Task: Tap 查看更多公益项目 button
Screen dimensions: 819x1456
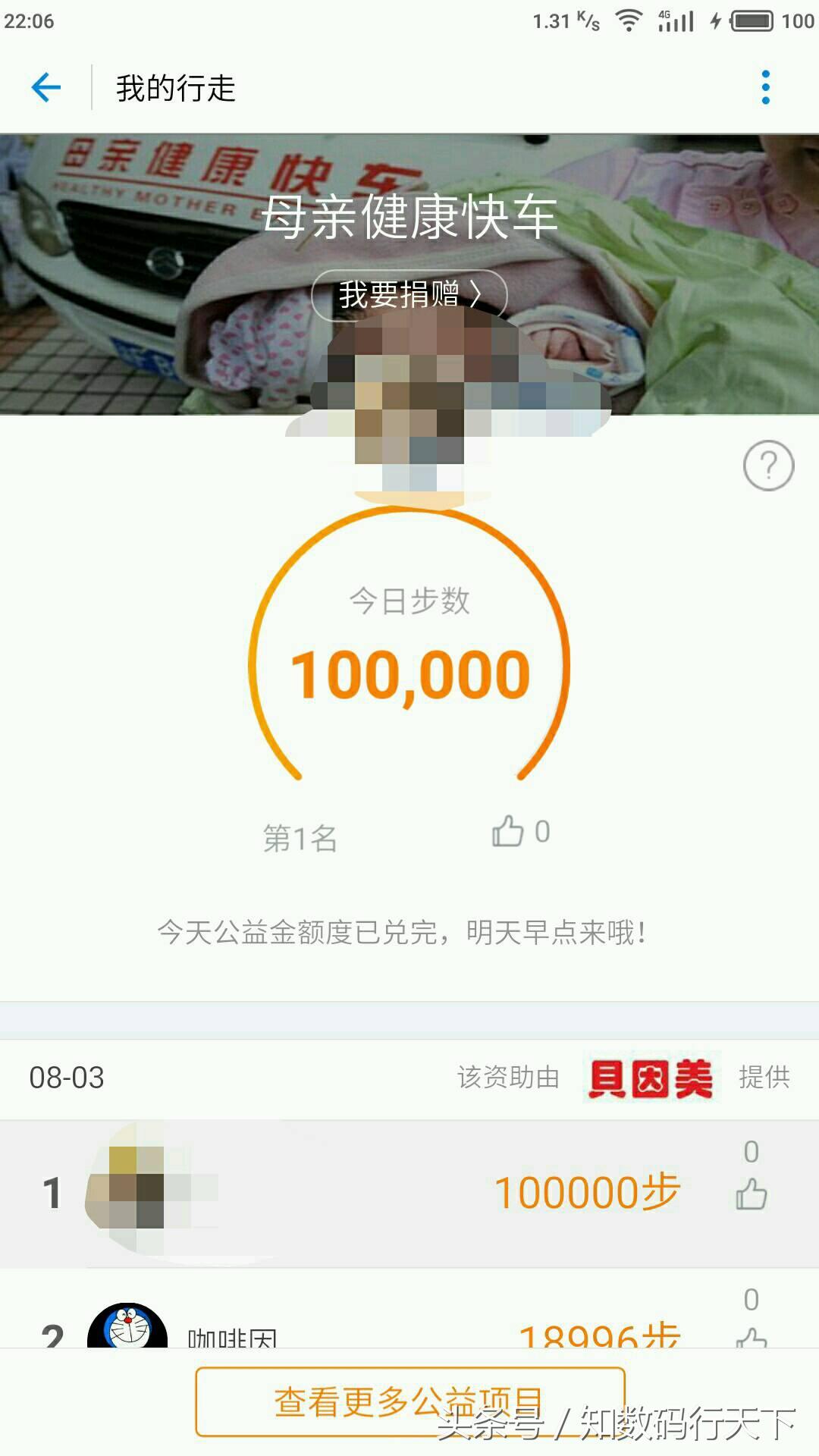Action: click(x=409, y=1402)
